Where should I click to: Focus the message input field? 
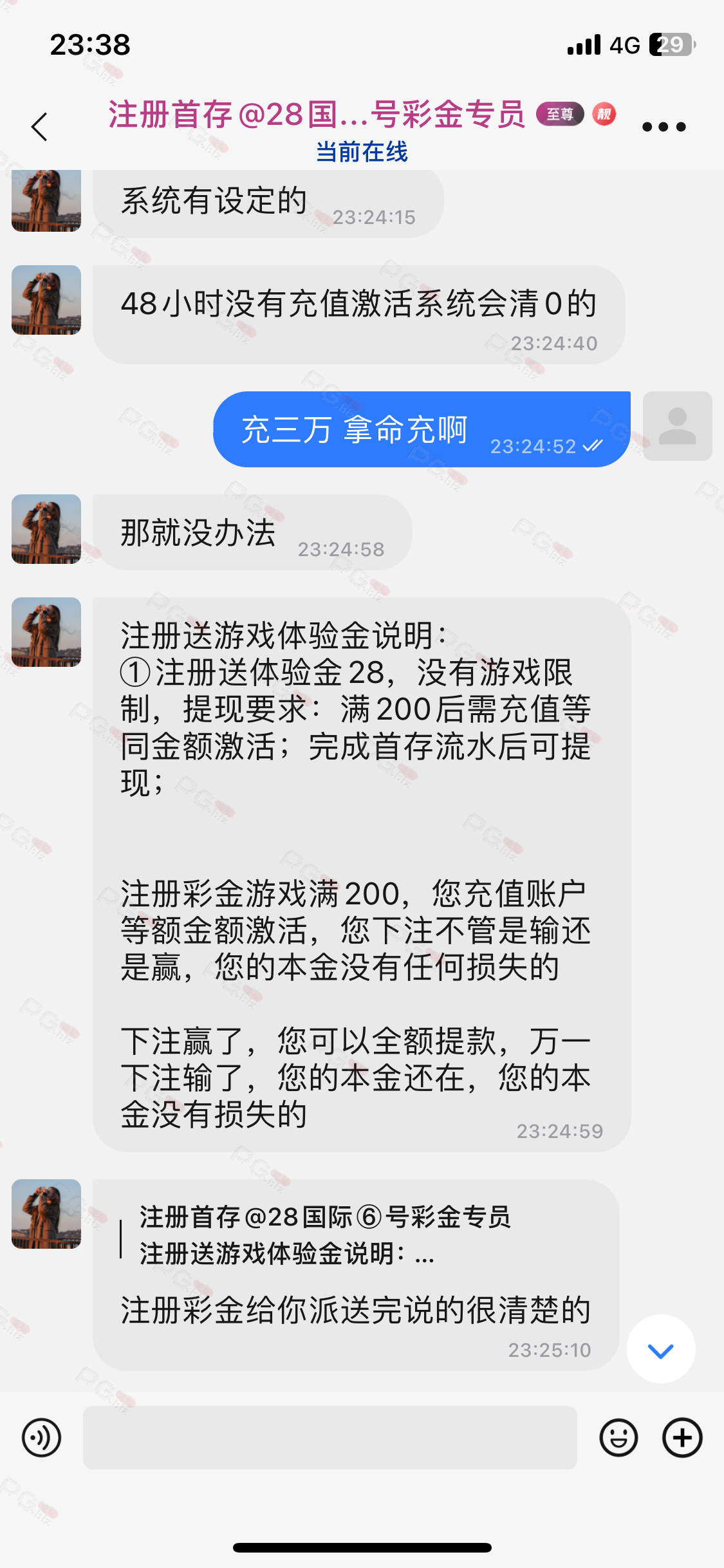[330, 1437]
